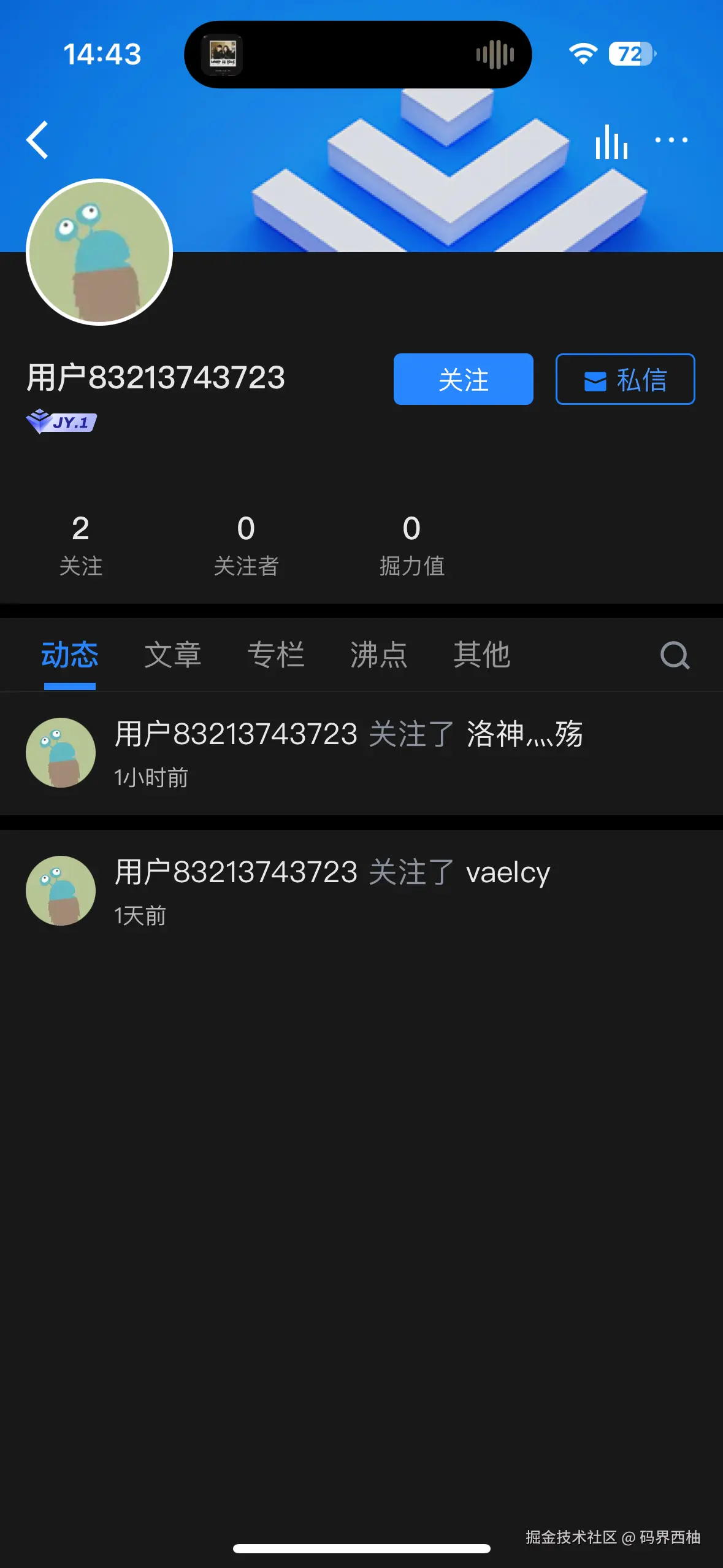Open the profile avatar picture

(x=98, y=252)
